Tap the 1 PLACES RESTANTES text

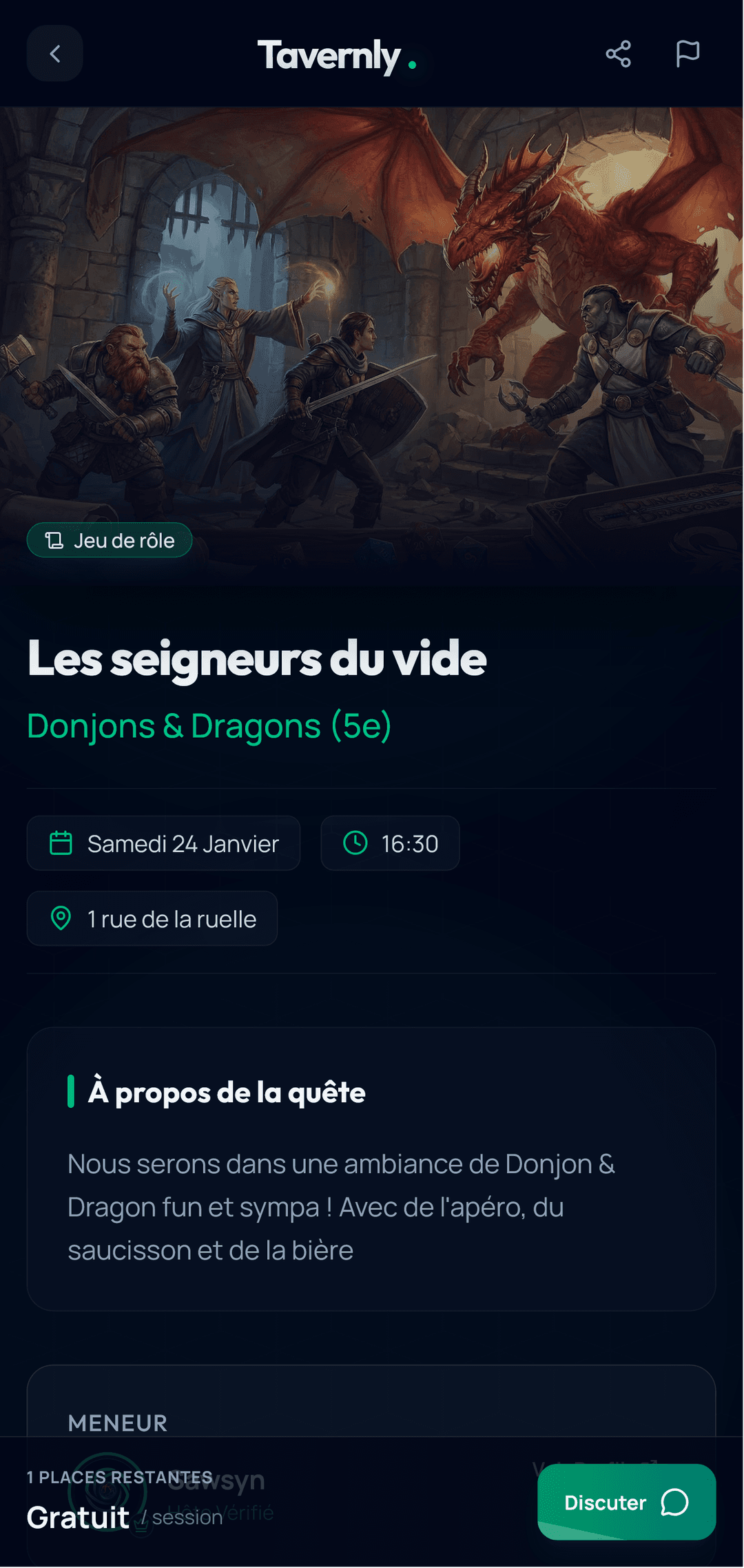(x=118, y=1476)
